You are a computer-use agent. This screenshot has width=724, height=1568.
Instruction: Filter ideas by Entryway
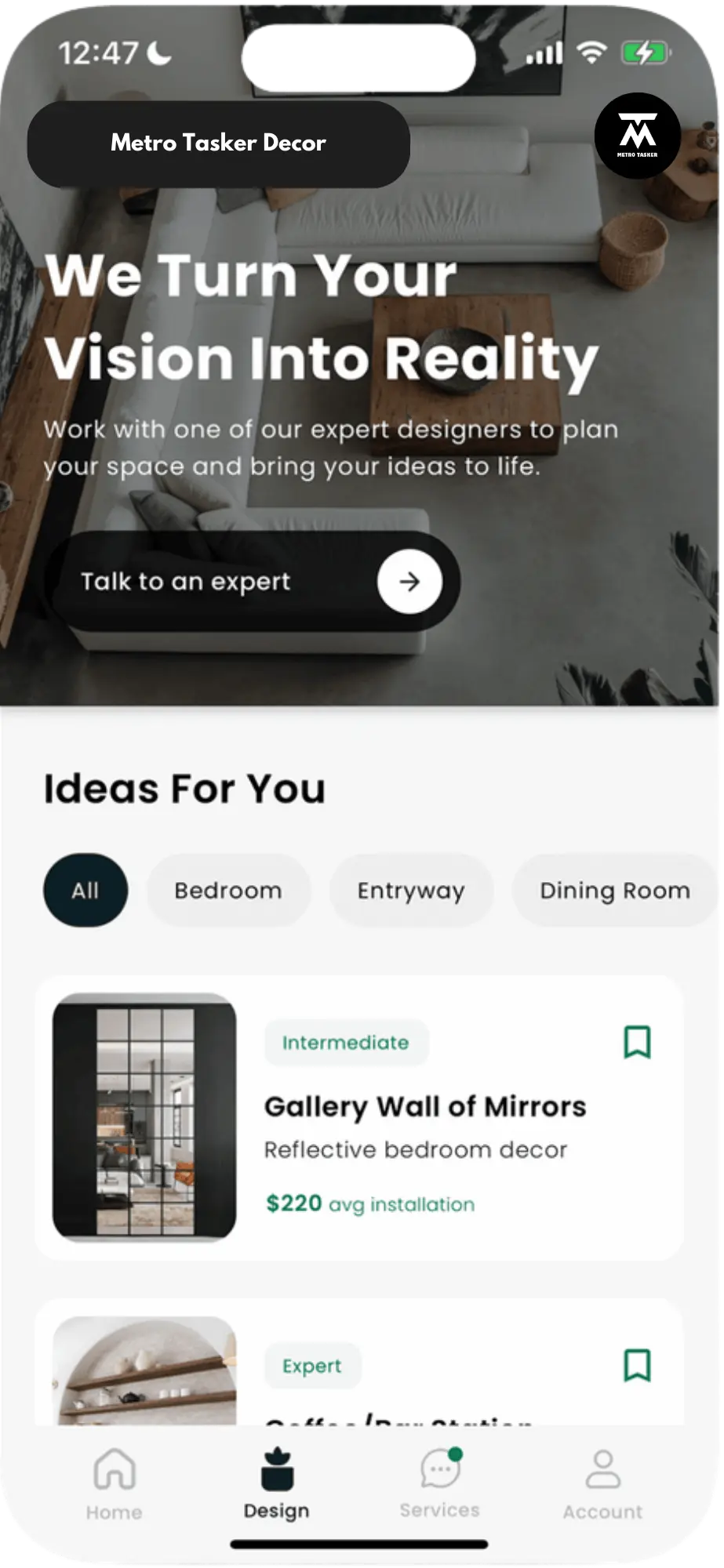tap(411, 891)
